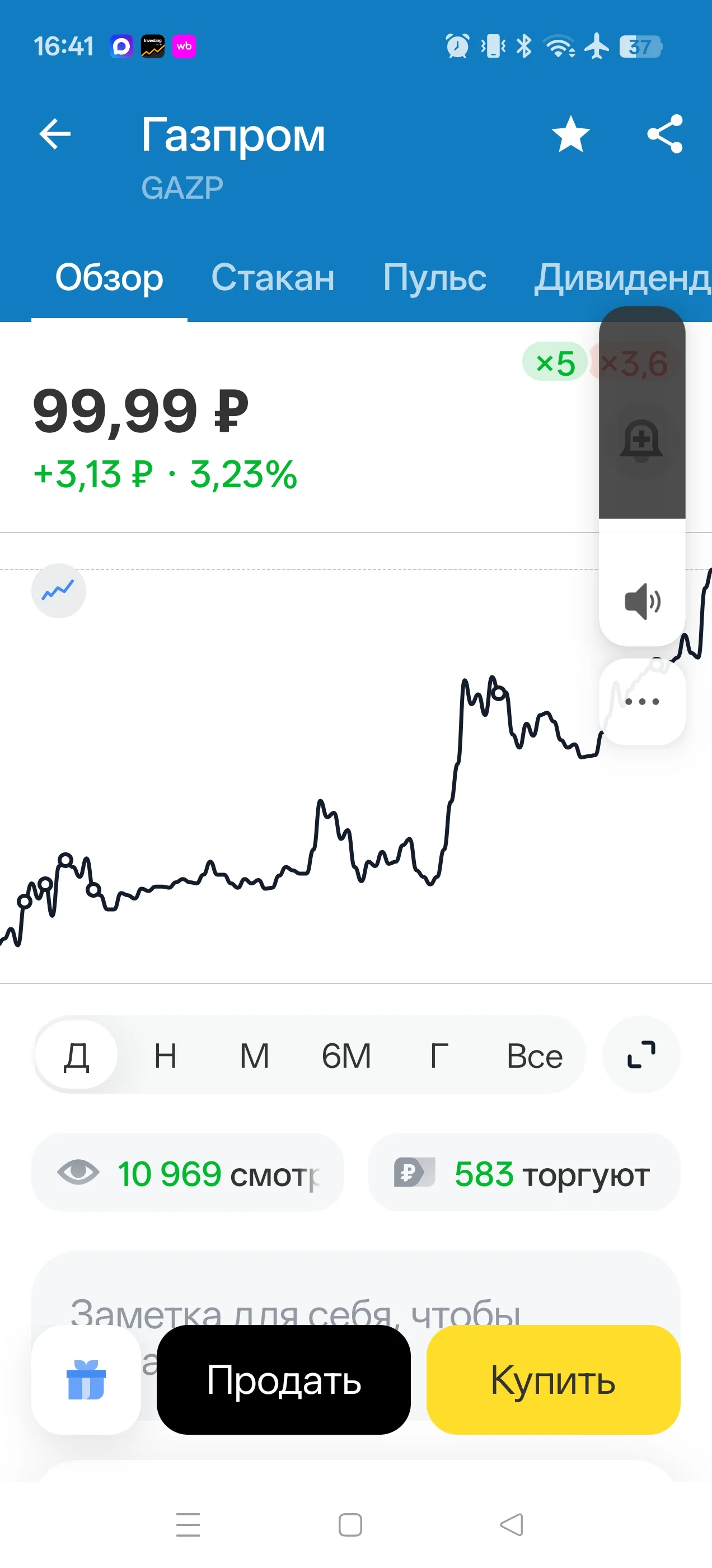Tap the ×5 leverage chip
Viewport: 712px width, 1568px height.
coord(554,362)
